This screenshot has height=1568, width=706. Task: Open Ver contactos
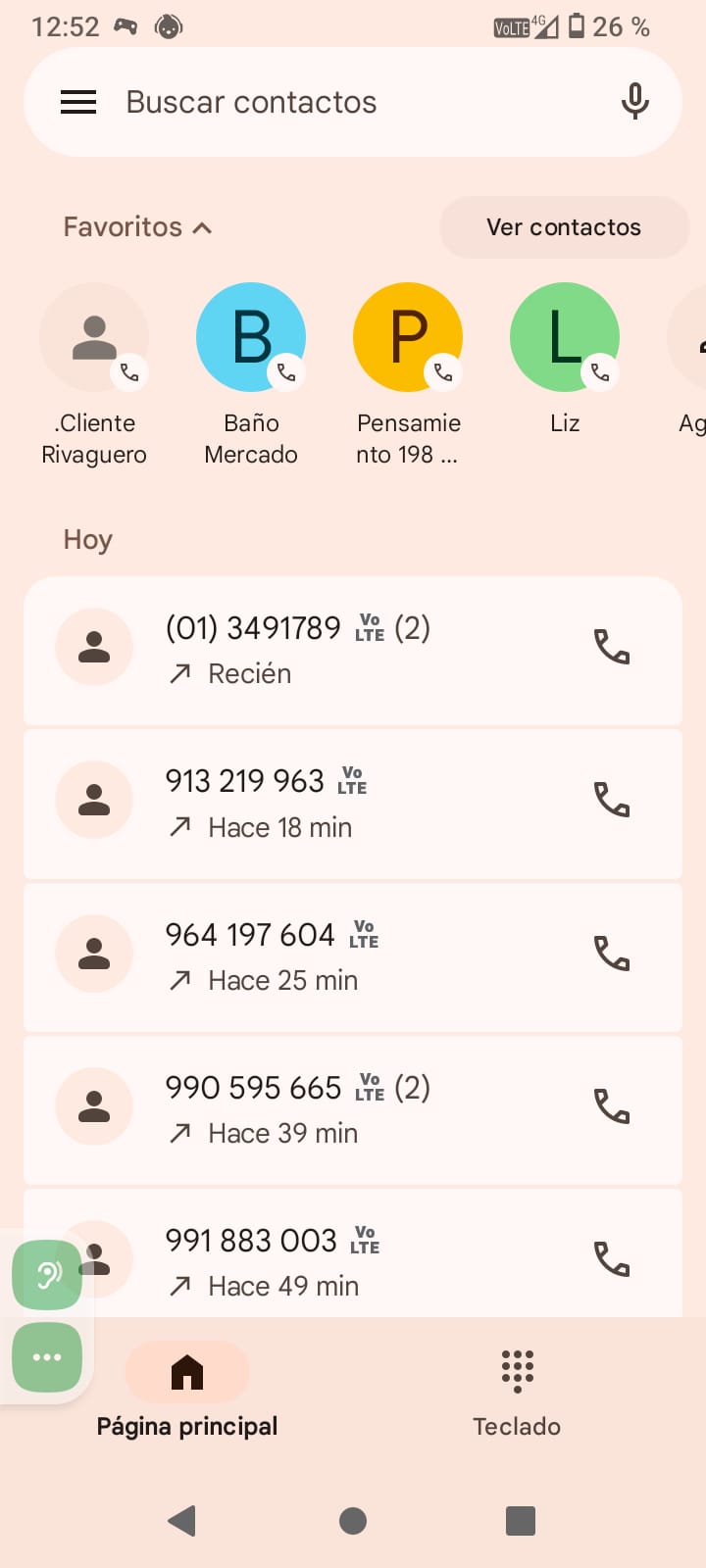(x=564, y=227)
